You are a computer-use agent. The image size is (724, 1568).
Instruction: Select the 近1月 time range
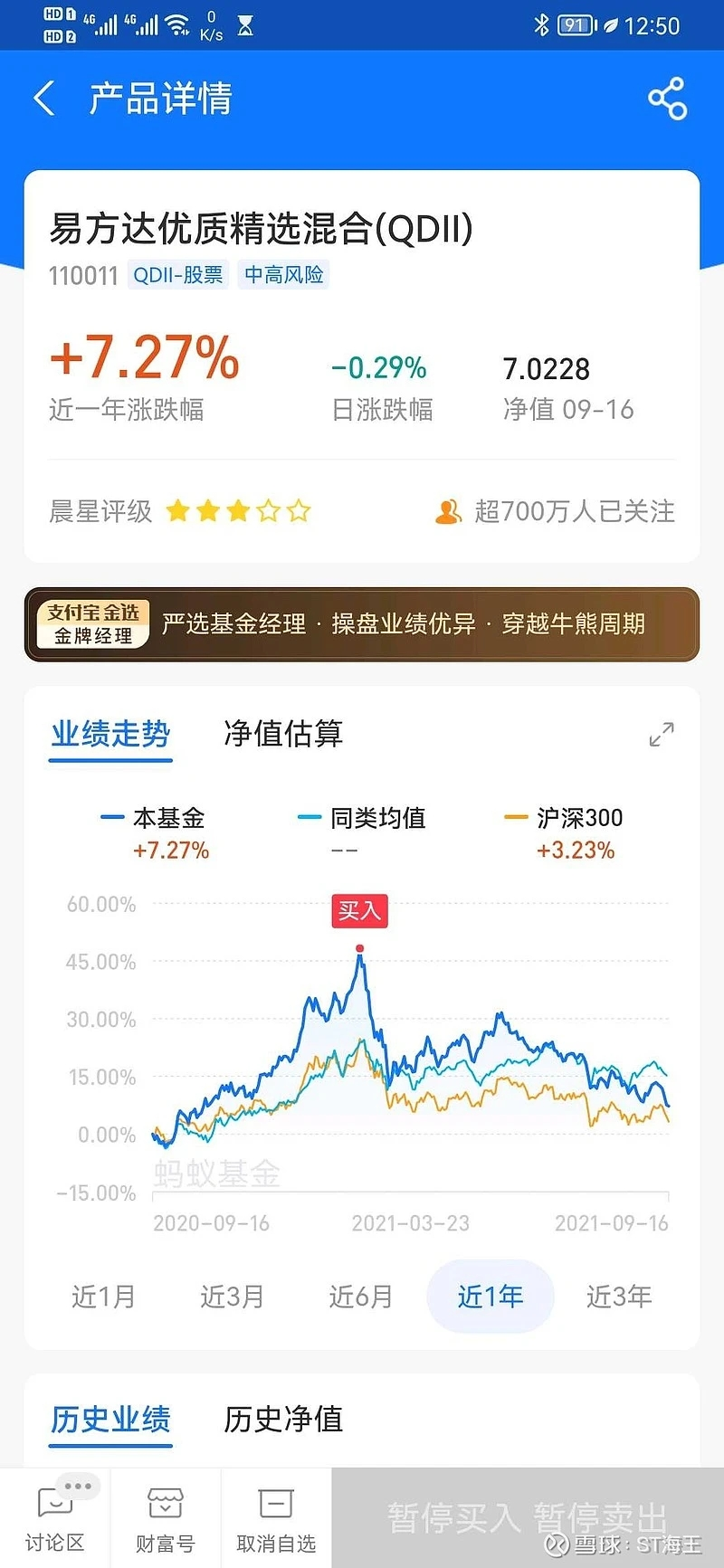(103, 1297)
